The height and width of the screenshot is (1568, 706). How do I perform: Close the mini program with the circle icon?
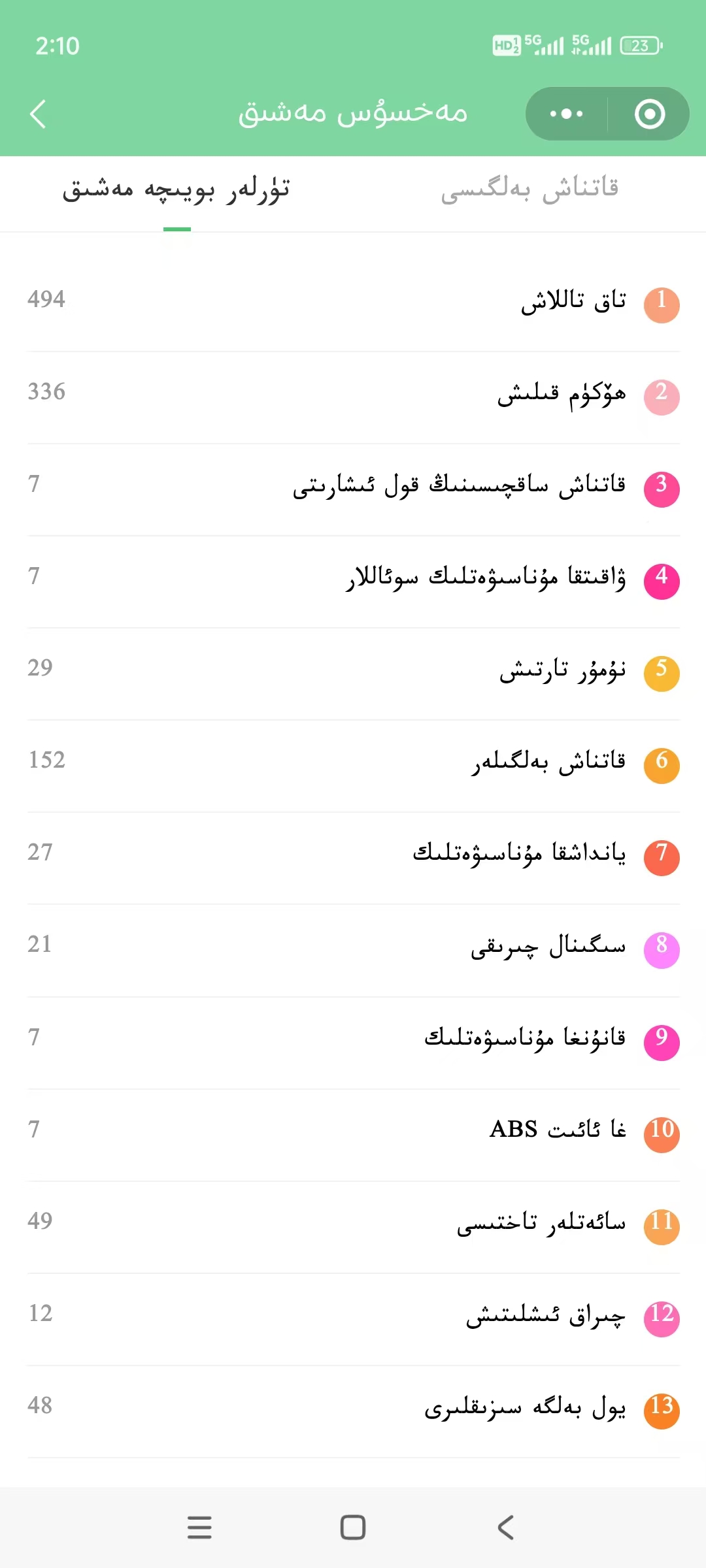[649, 114]
